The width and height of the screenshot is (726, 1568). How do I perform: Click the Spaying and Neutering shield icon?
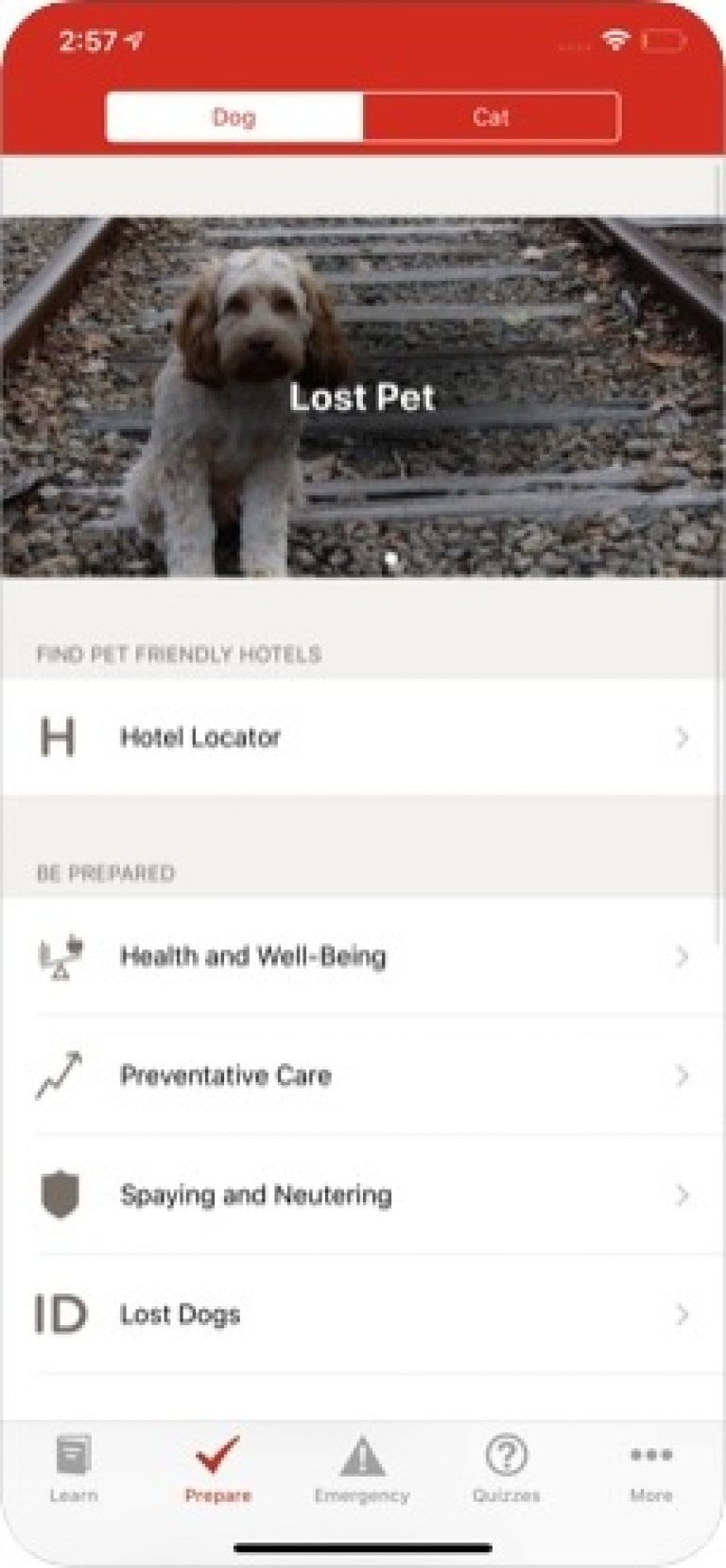point(60,1195)
